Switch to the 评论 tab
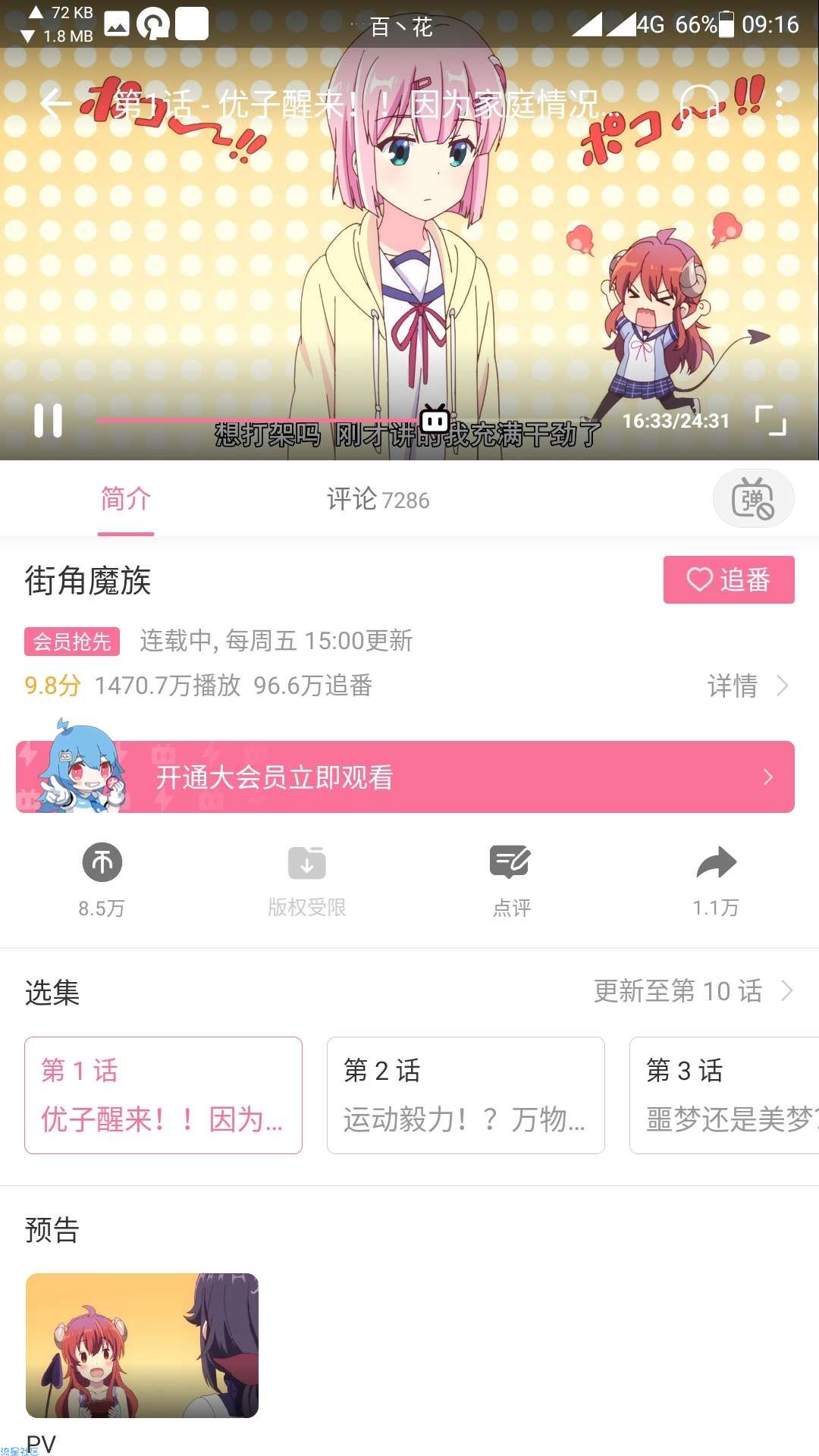The height and width of the screenshot is (1456, 819). [378, 500]
